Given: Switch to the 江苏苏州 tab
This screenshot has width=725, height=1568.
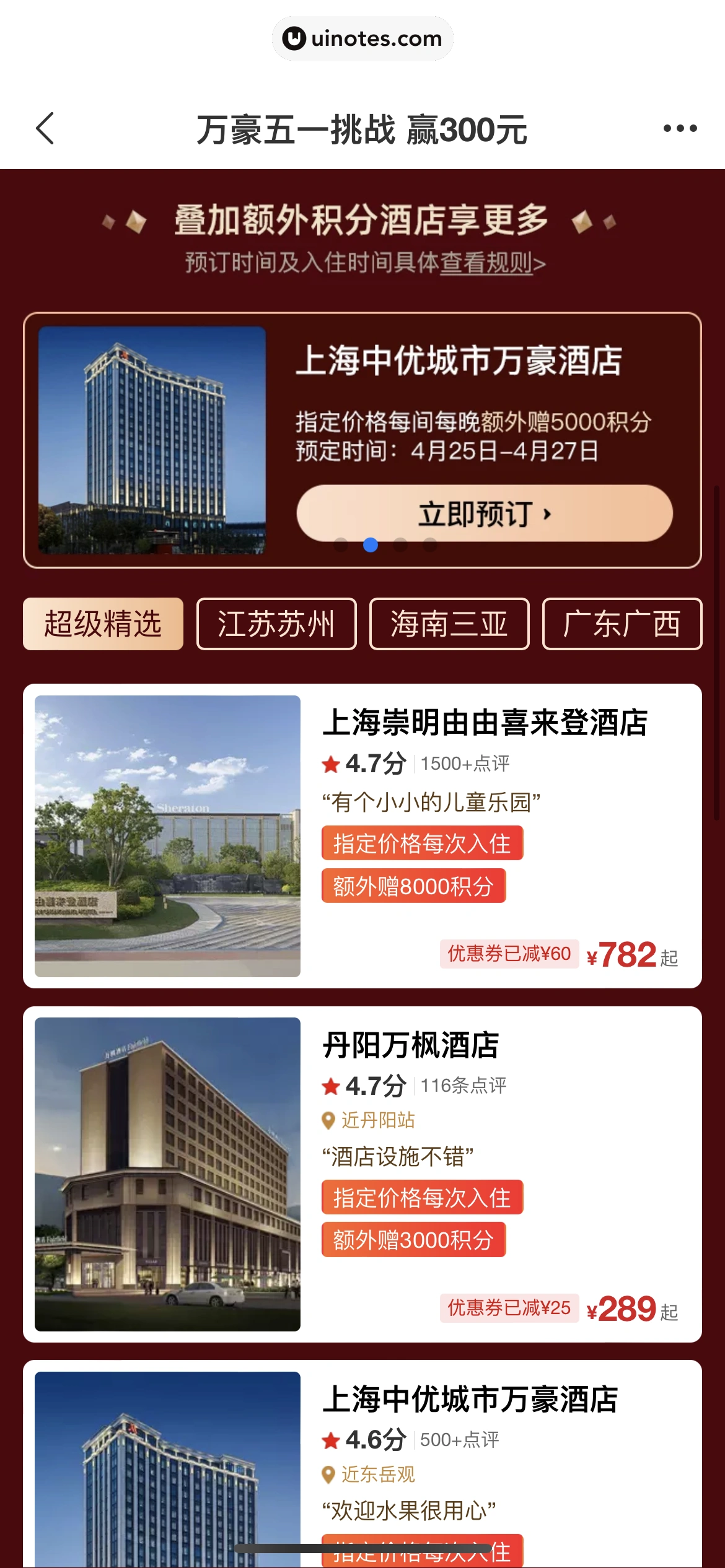Looking at the screenshot, I should pyautogui.click(x=276, y=624).
